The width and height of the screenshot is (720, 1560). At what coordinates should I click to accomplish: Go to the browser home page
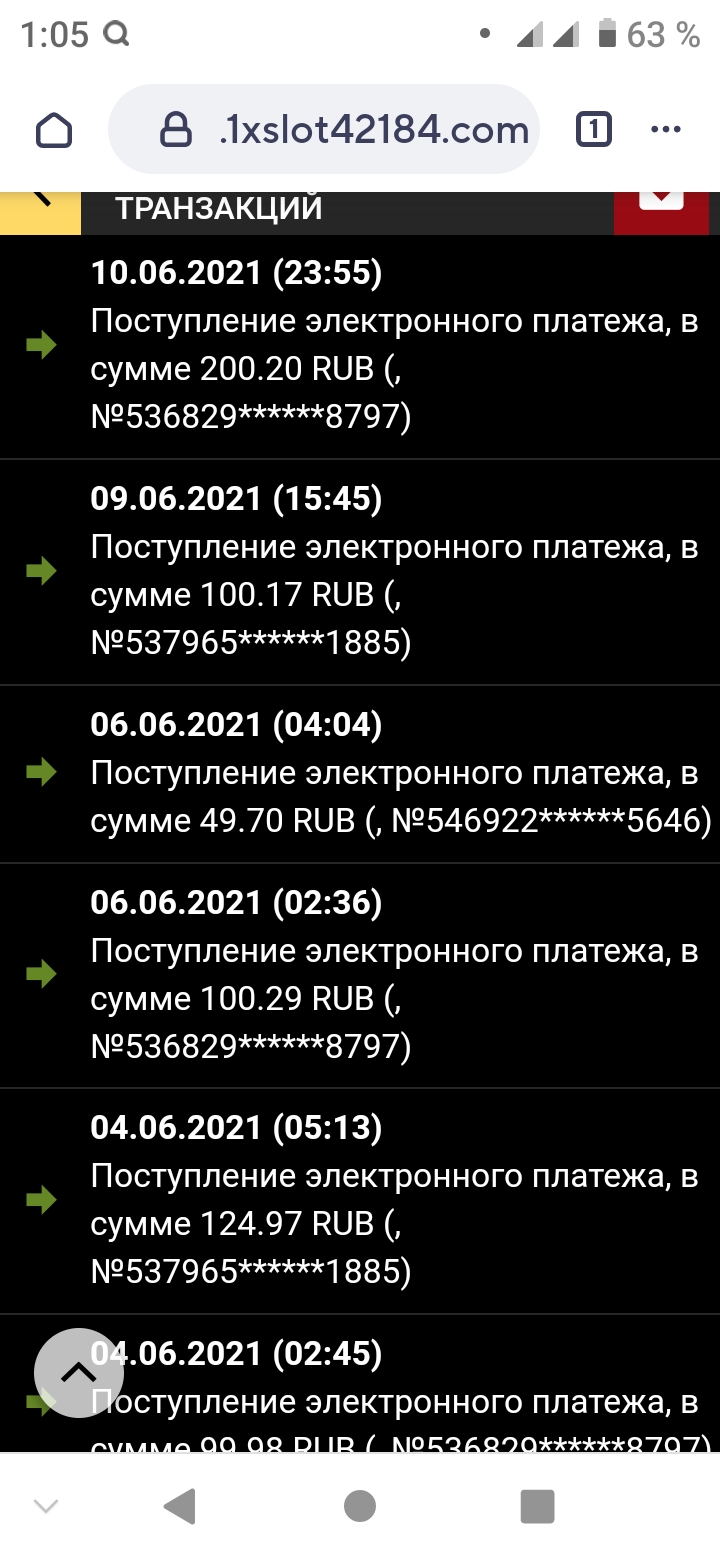(54, 130)
